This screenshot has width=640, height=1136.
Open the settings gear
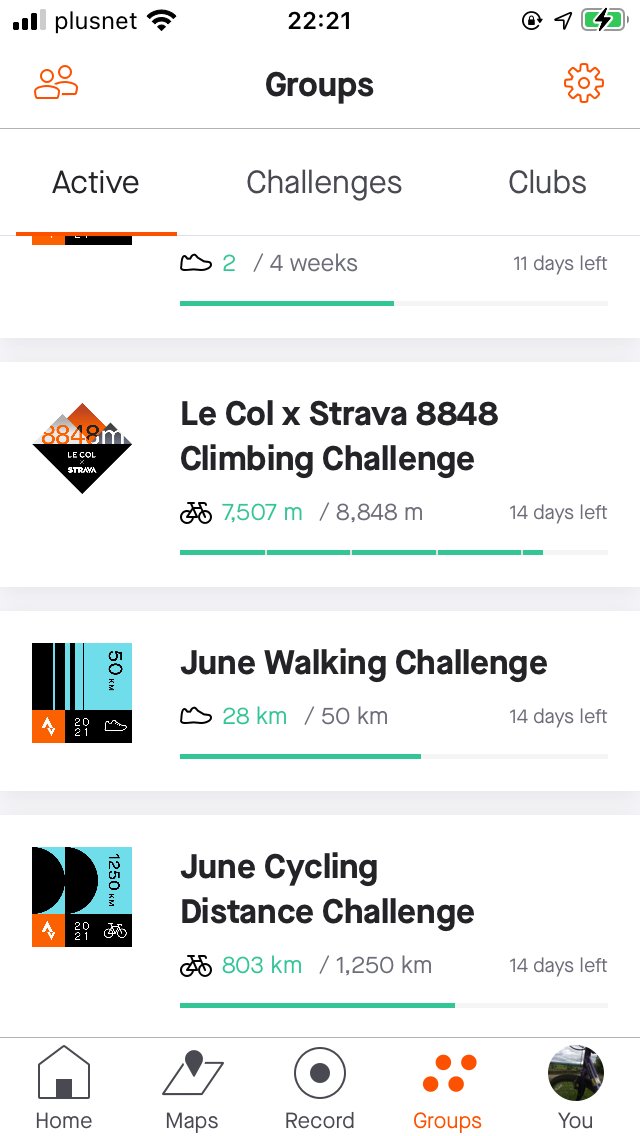click(583, 83)
